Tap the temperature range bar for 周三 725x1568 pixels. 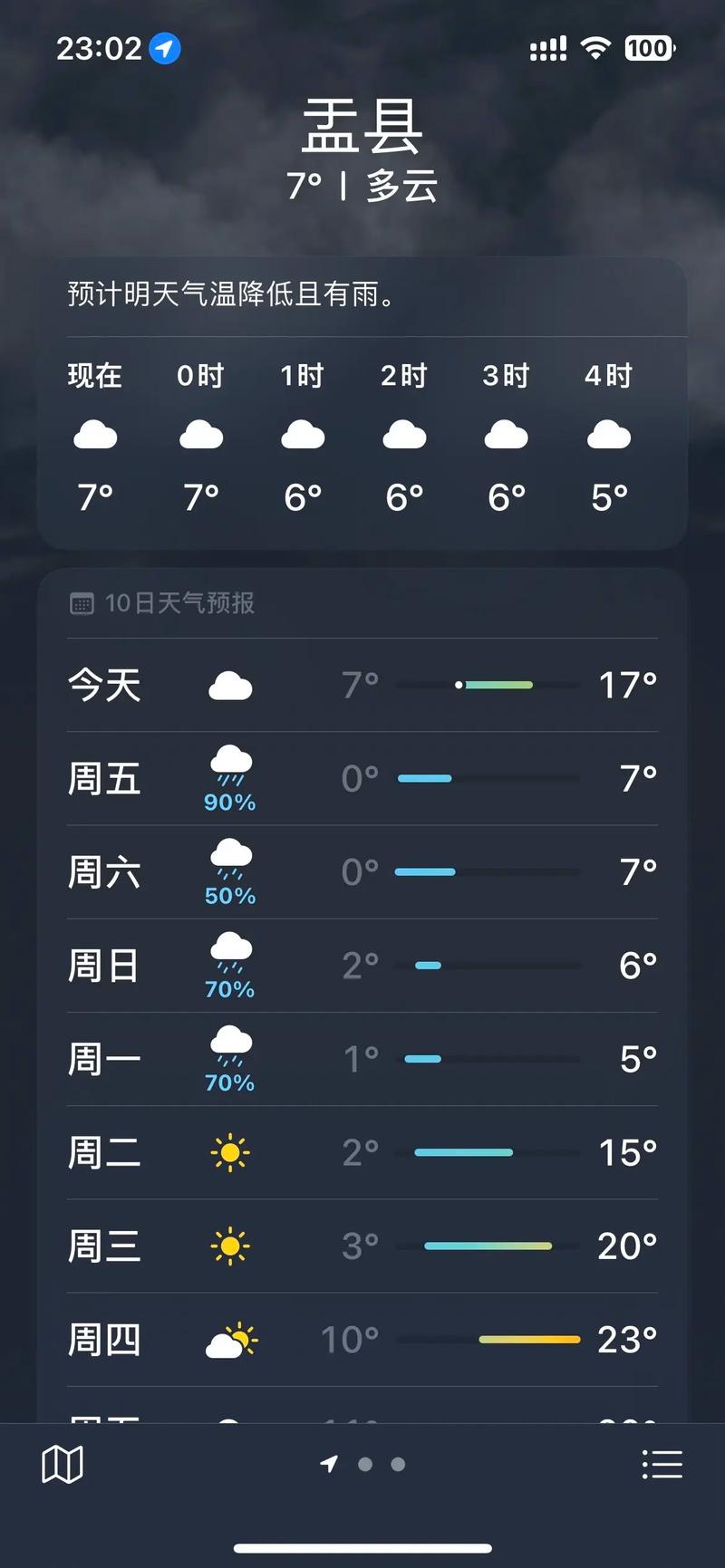click(489, 1245)
